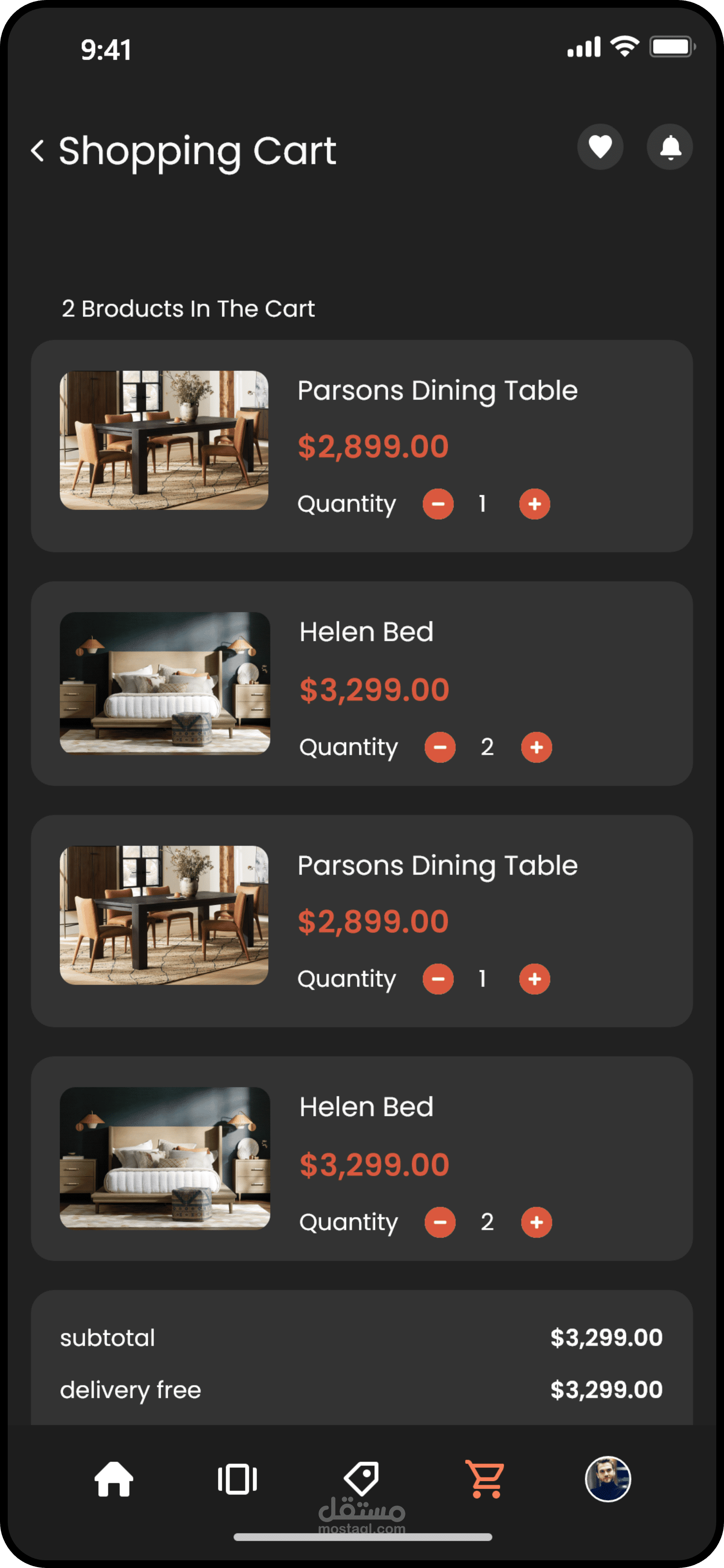Open the profile avatar tab
The image size is (724, 1568).
pyautogui.click(x=608, y=1479)
